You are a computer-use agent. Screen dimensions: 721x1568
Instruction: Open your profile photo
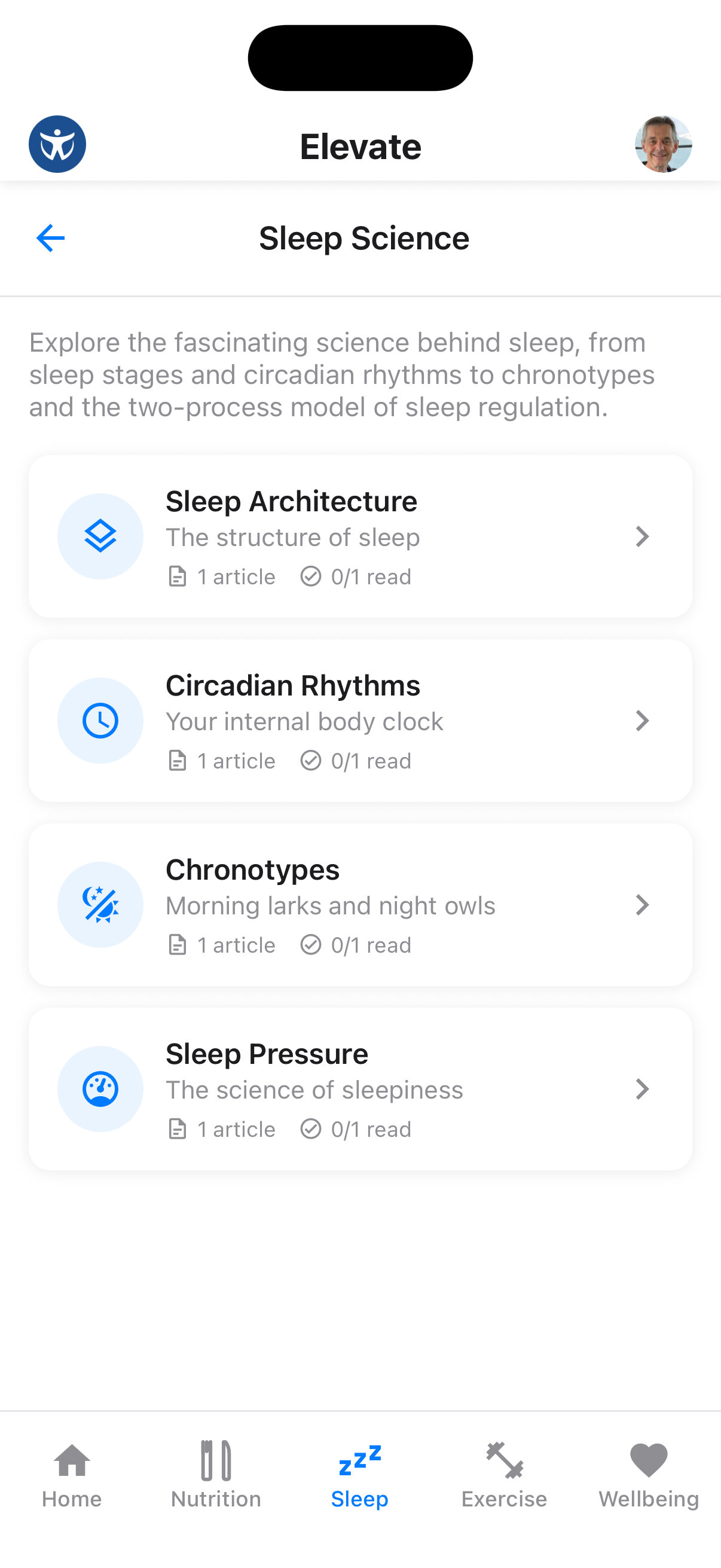663,144
